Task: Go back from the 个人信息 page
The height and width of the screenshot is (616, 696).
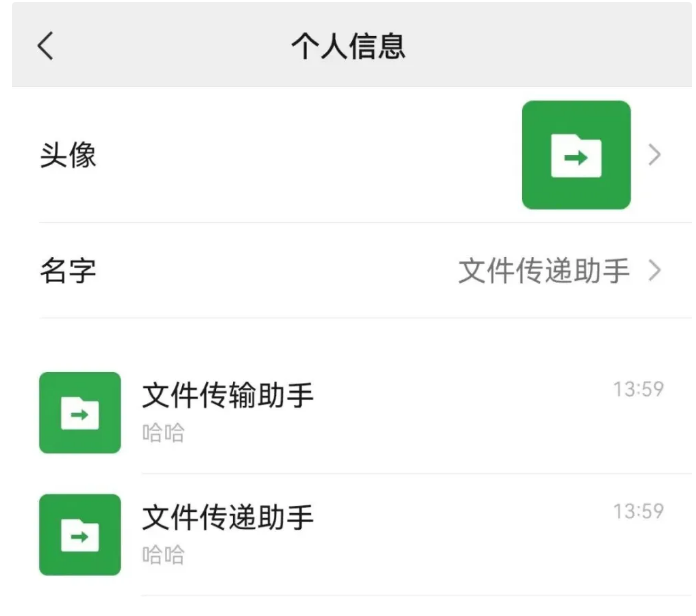Action: pyautogui.click(x=45, y=46)
